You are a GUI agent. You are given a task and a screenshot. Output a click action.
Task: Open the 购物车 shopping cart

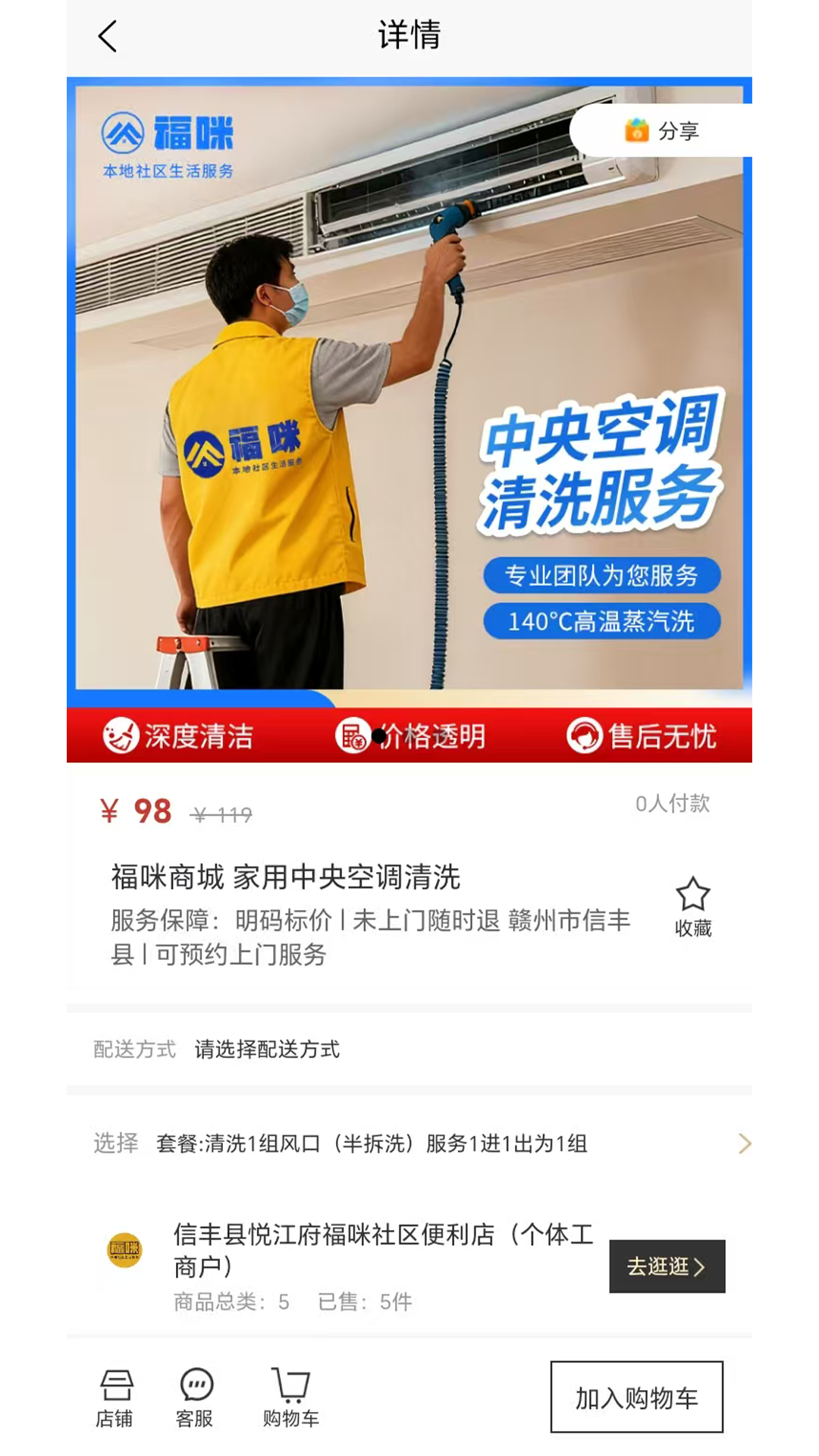290,1398
